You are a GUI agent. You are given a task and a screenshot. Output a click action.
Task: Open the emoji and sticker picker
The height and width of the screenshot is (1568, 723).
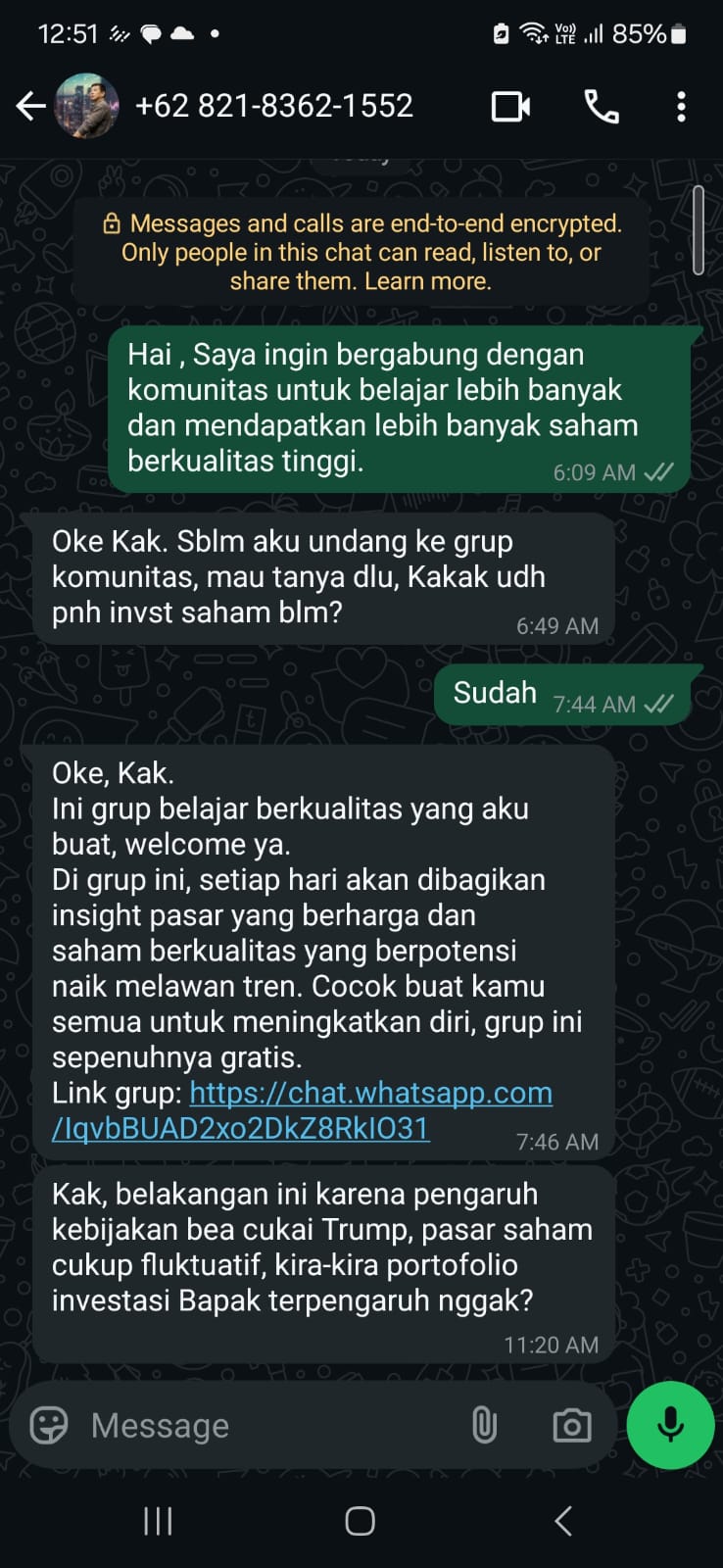(x=49, y=1425)
